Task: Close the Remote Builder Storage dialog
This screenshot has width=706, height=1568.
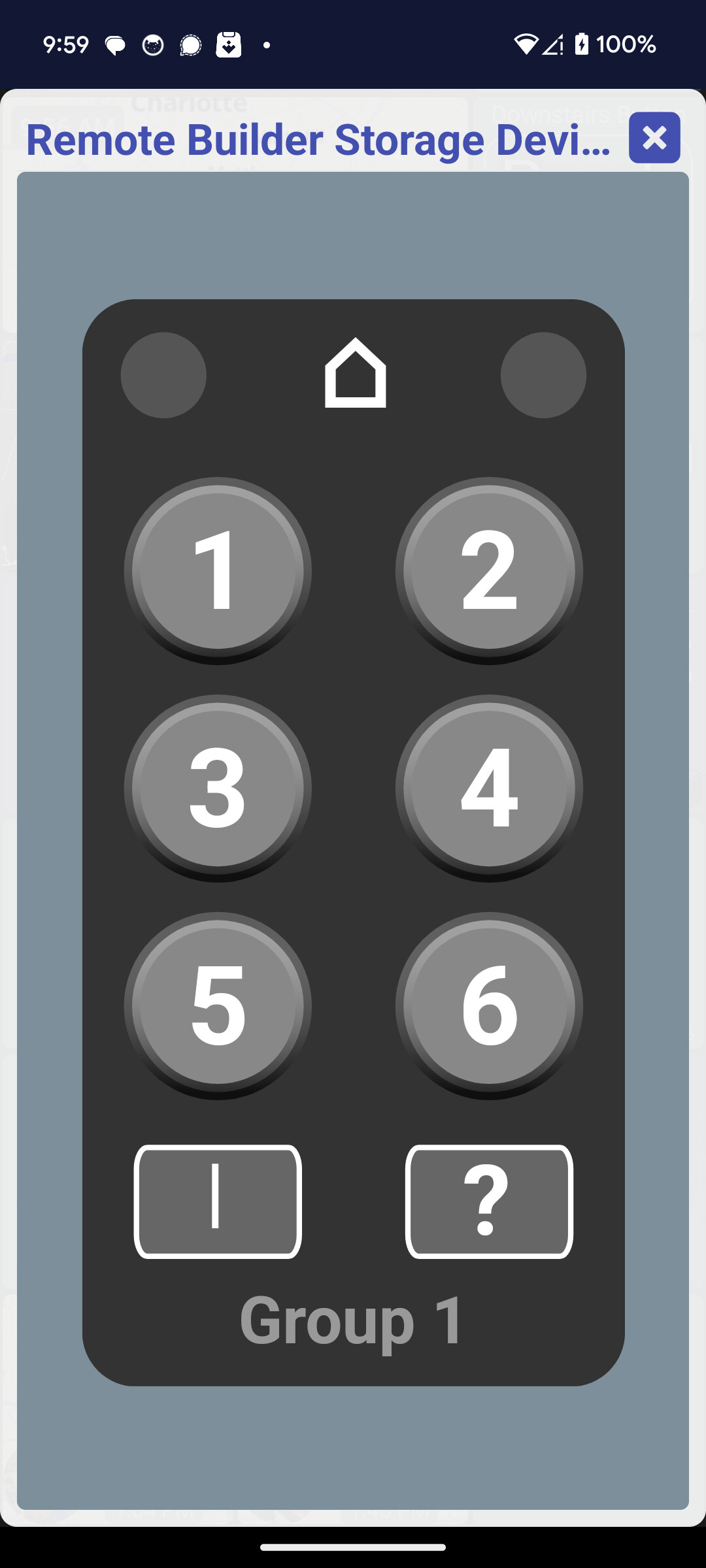Action: (654, 138)
